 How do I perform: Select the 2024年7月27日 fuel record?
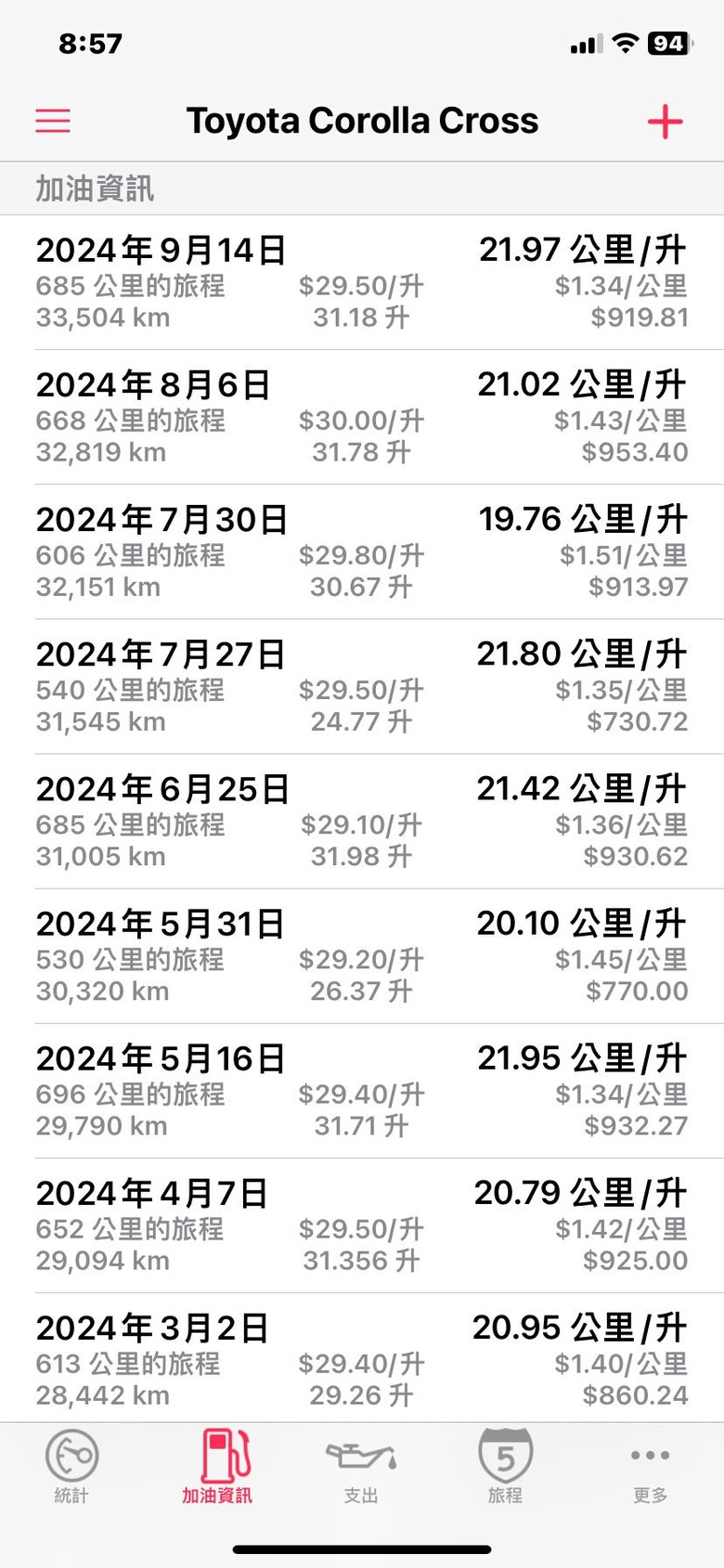click(362, 687)
